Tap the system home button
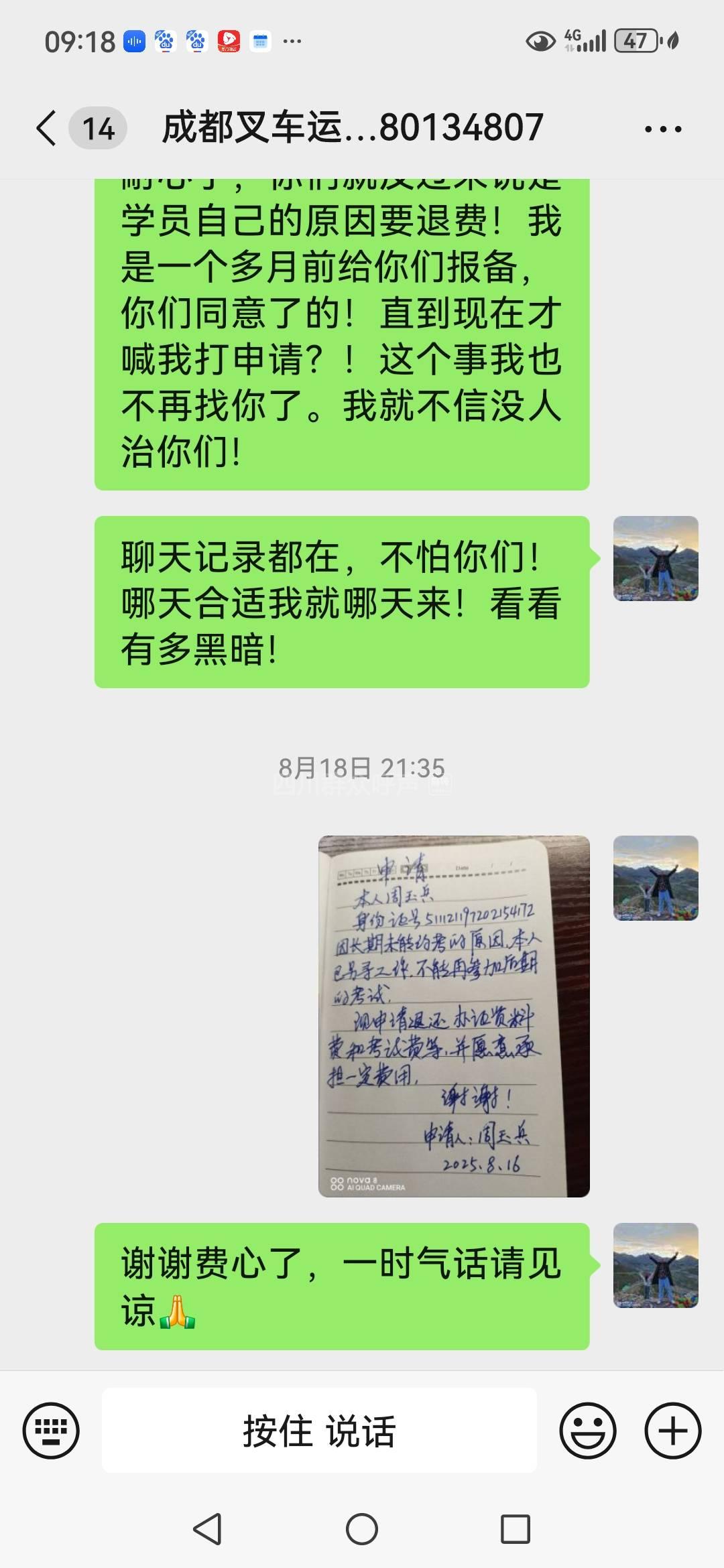 click(362, 1530)
